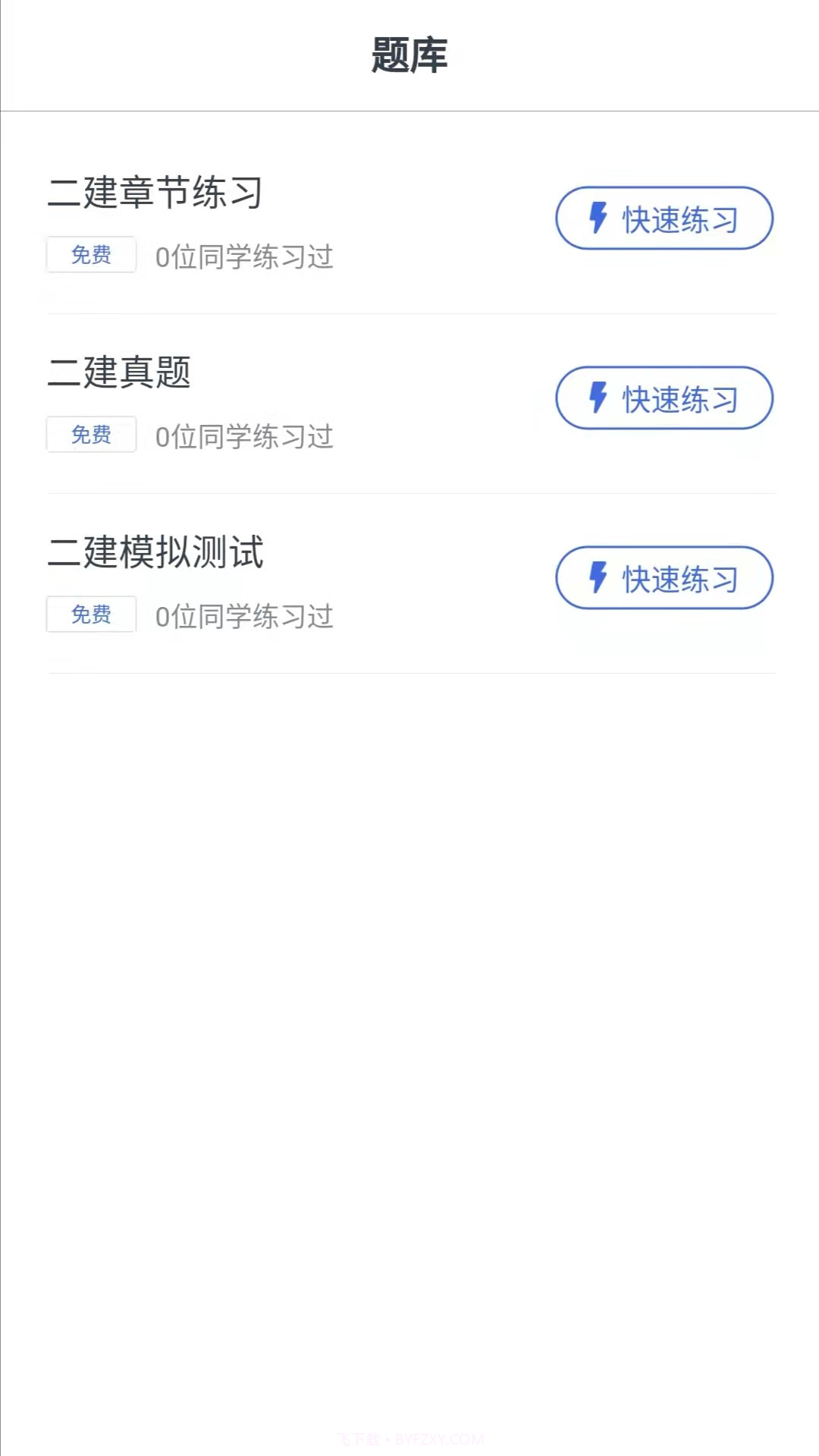Start 快速练习 for 二建章节练习
This screenshot has width=819, height=1456.
tap(664, 219)
